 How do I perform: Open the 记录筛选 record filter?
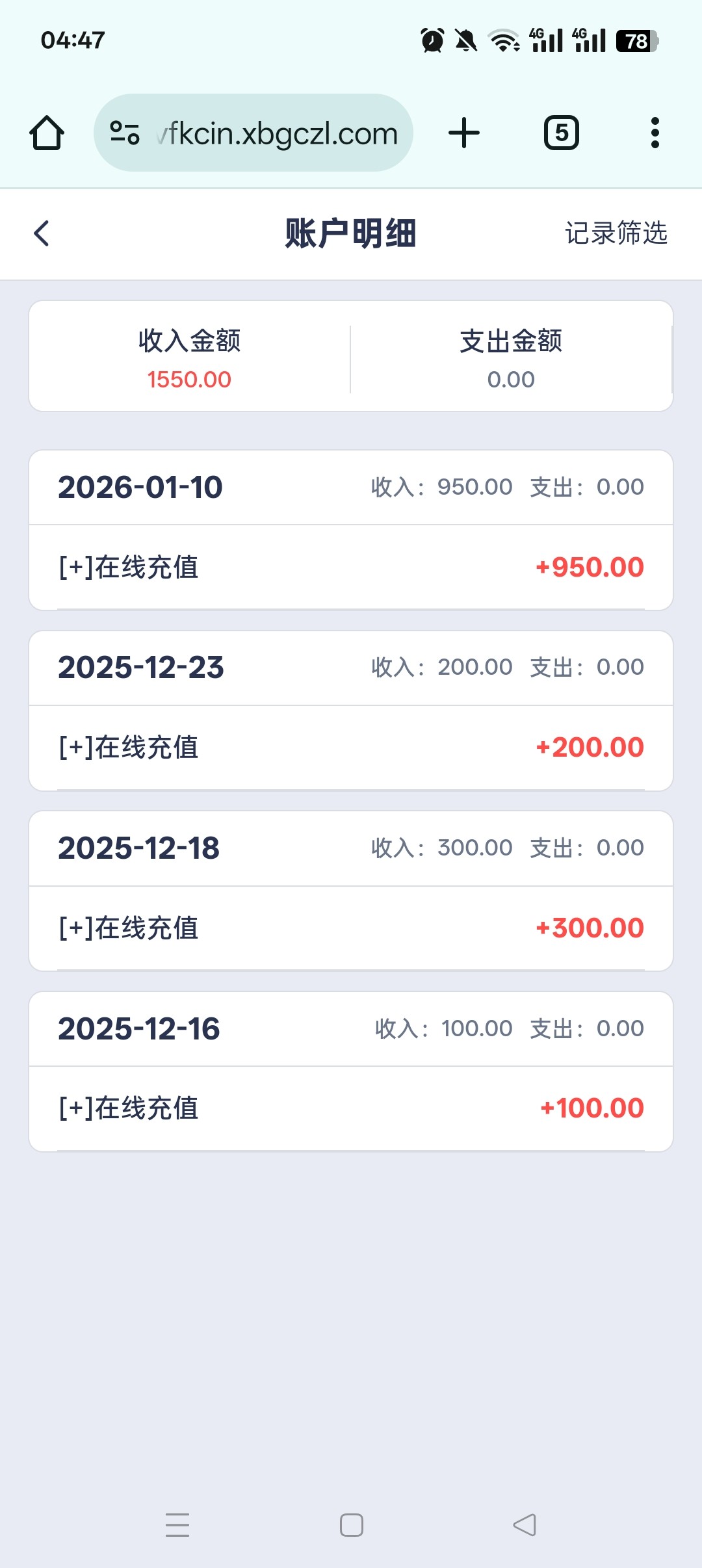coord(616,233)
